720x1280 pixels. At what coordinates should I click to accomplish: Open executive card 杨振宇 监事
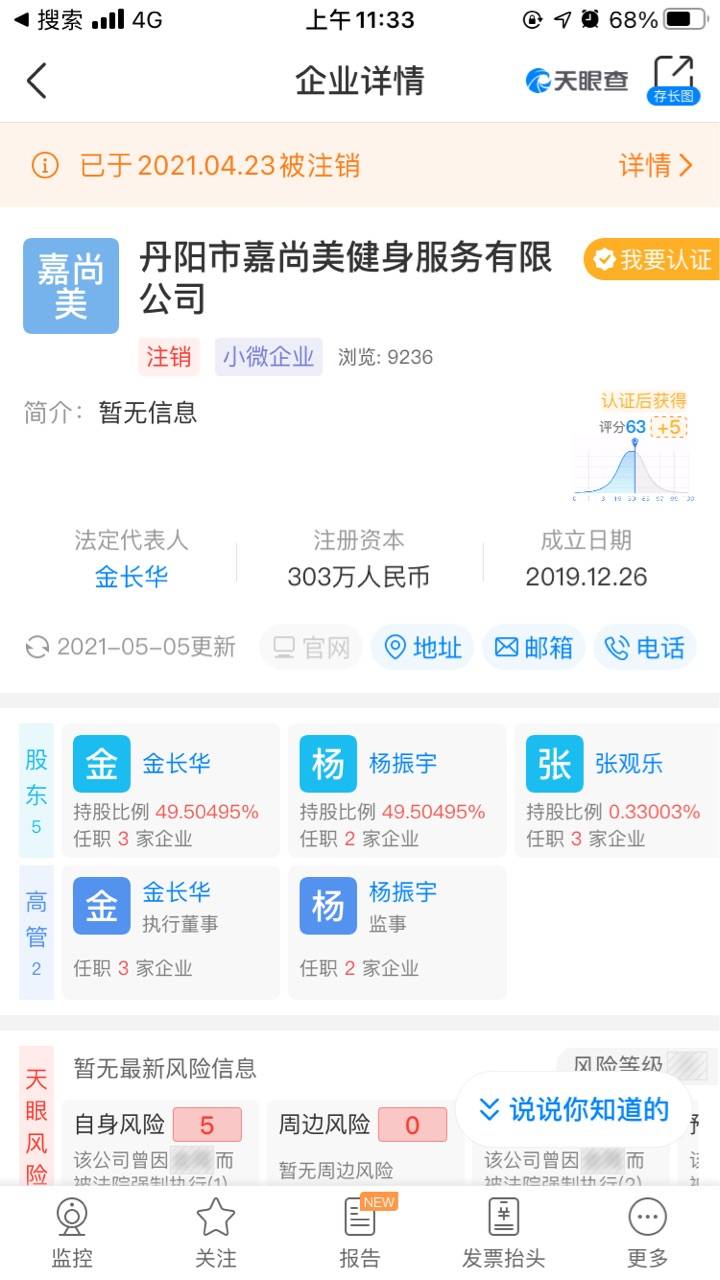point(397,932)
